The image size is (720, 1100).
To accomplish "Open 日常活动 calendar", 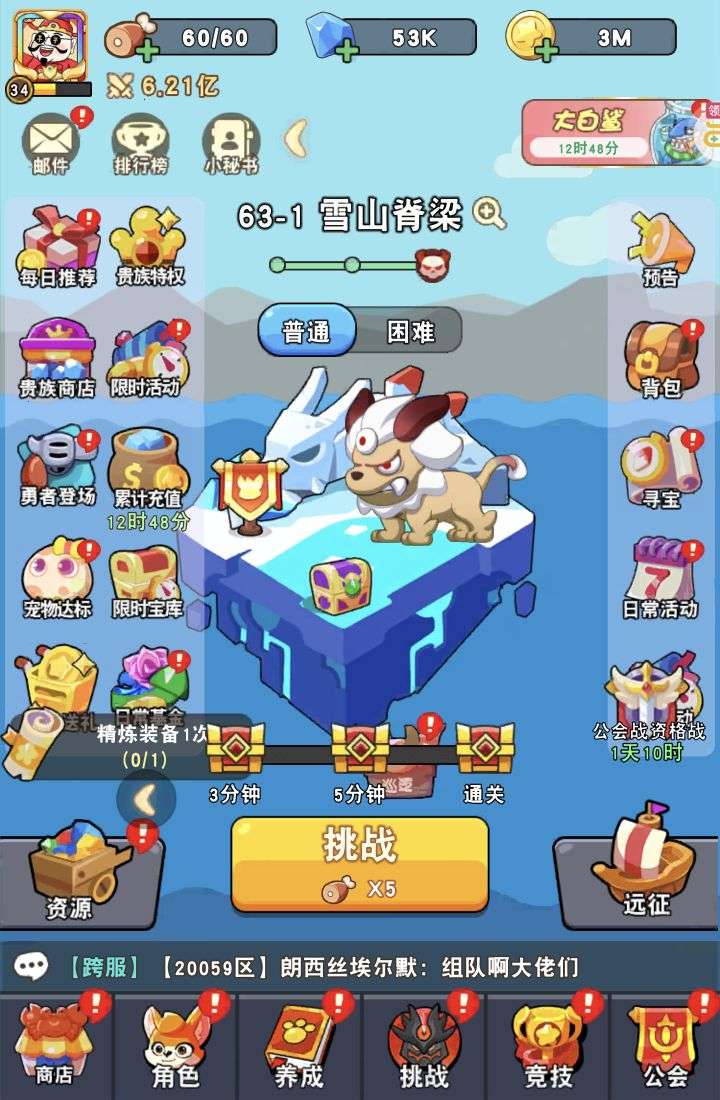I will 661,577.
